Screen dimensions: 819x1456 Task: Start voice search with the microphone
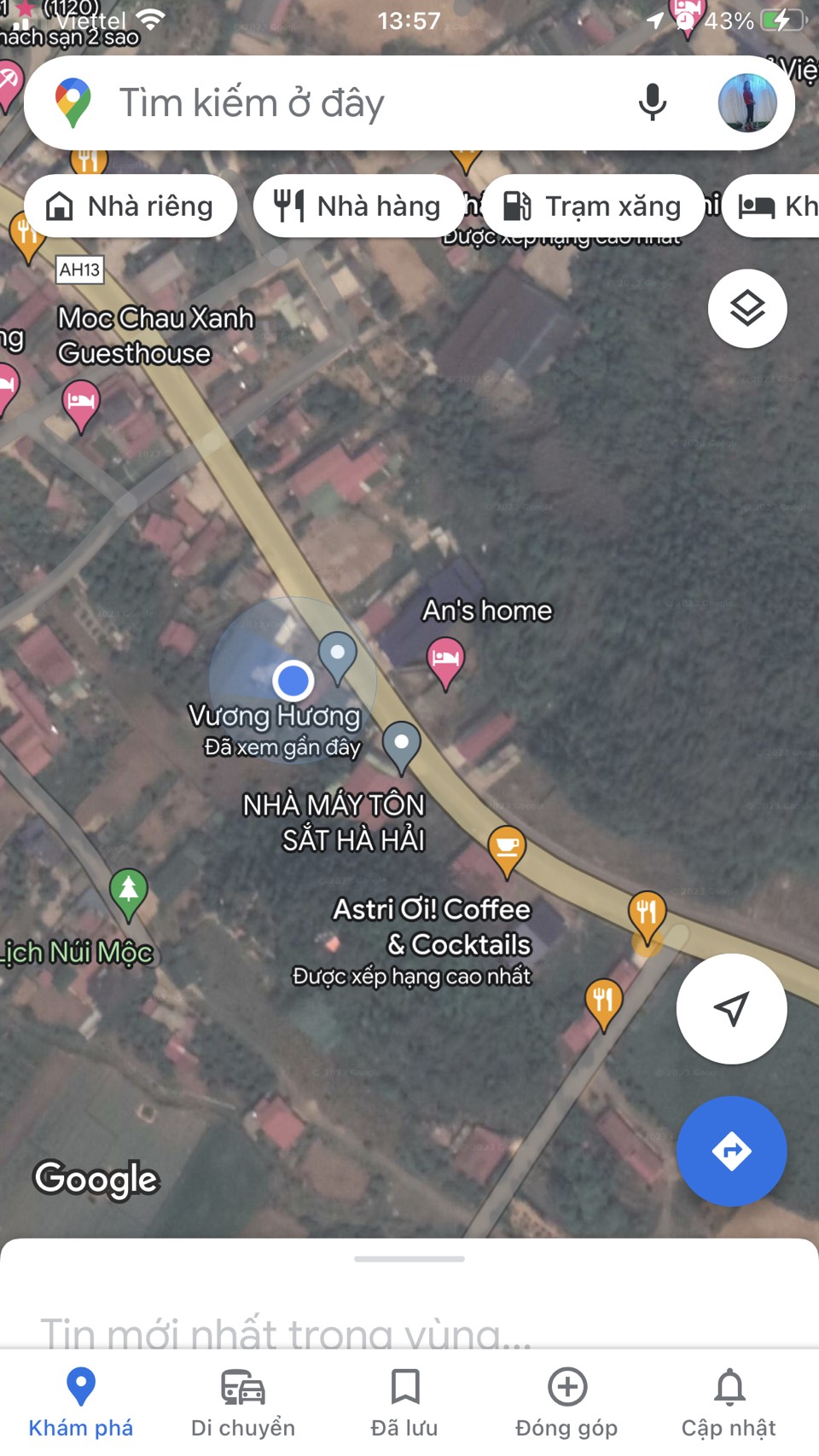653,103
